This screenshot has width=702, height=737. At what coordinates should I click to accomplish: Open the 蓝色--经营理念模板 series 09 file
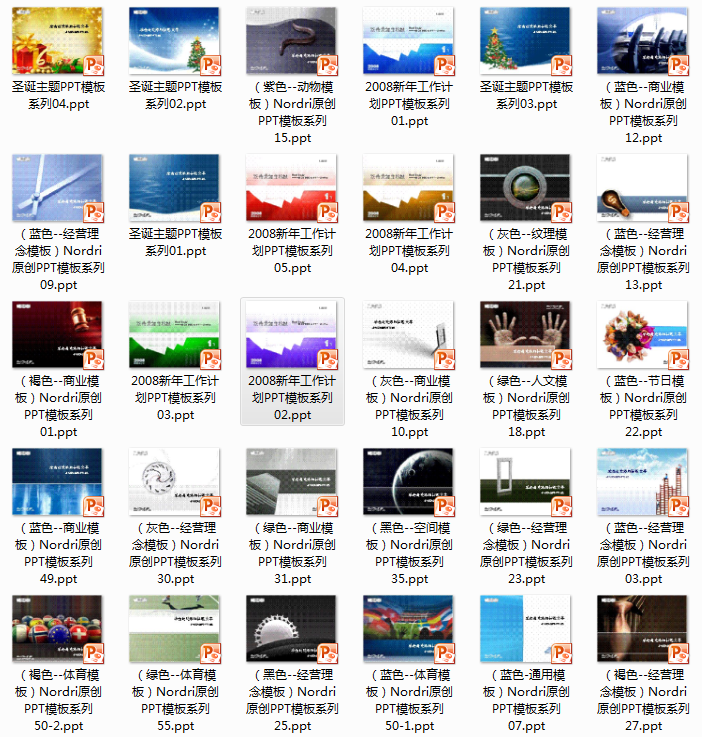pyautogui.click(x=58, y=188)
